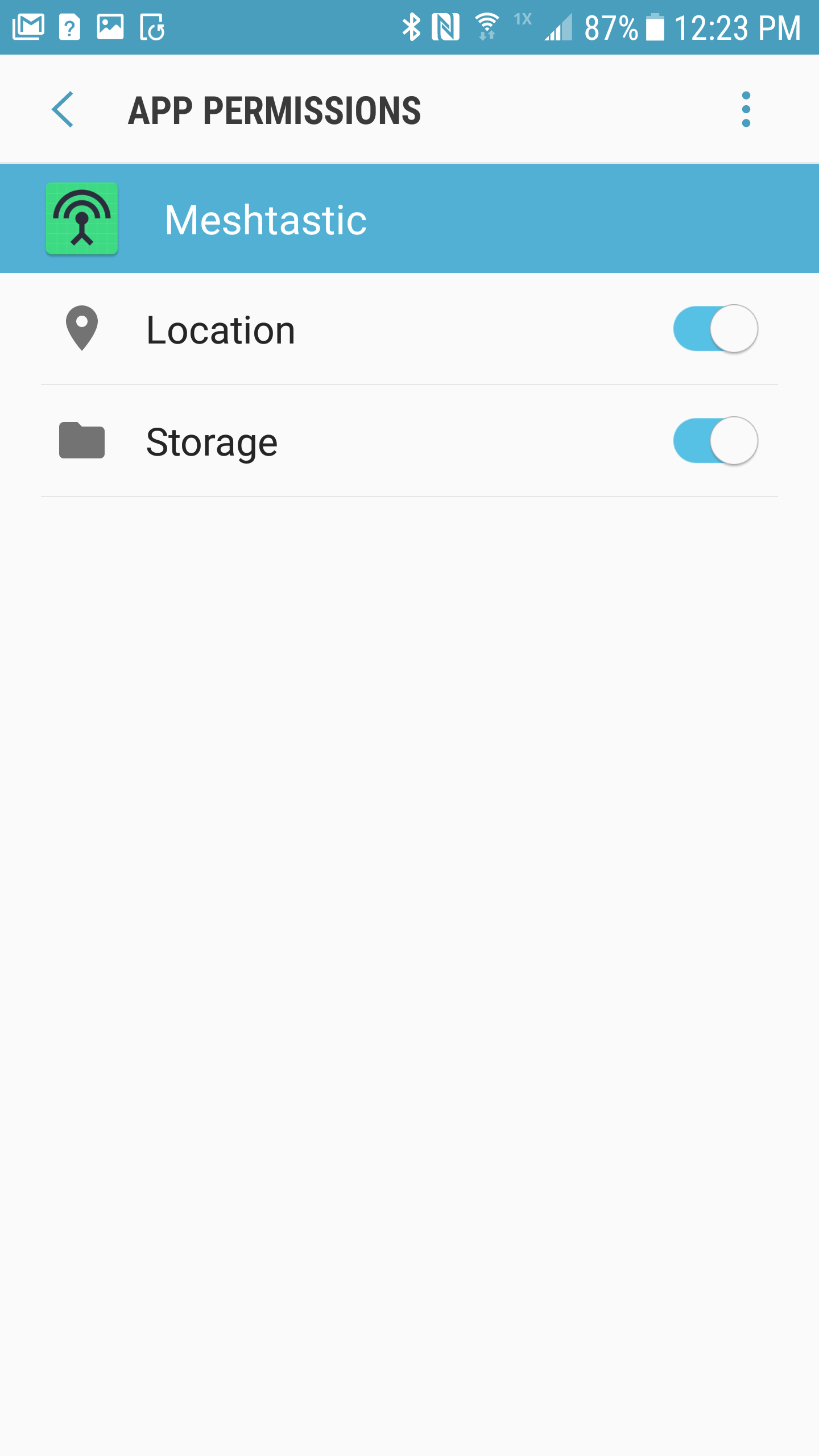Image resolution: width=819 pixels, height=1456 pixels.
Task: Turn off Location access for Meshtastic
Action: click(x=715, y=328)
